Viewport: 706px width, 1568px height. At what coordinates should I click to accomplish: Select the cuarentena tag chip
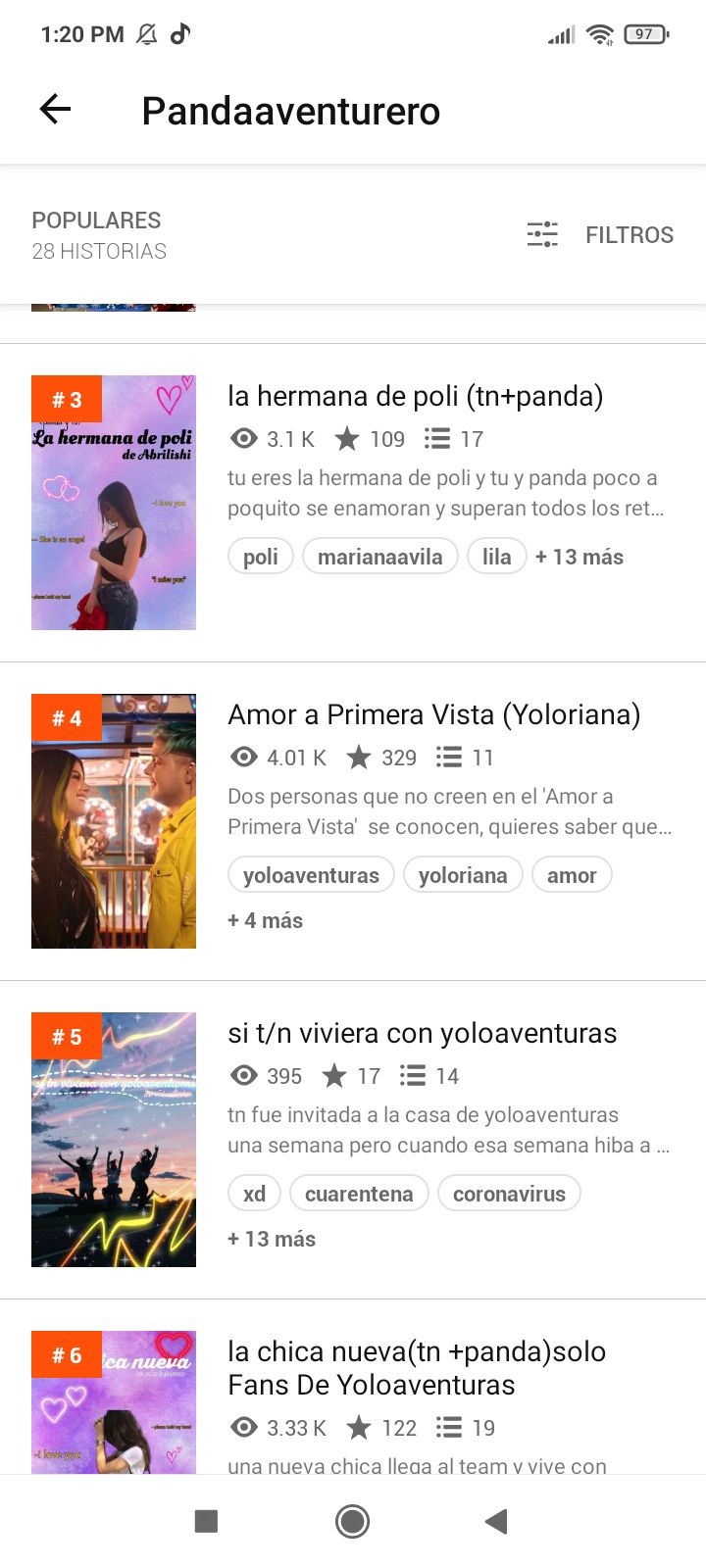pyautogui.click(x=359, y=1194)
